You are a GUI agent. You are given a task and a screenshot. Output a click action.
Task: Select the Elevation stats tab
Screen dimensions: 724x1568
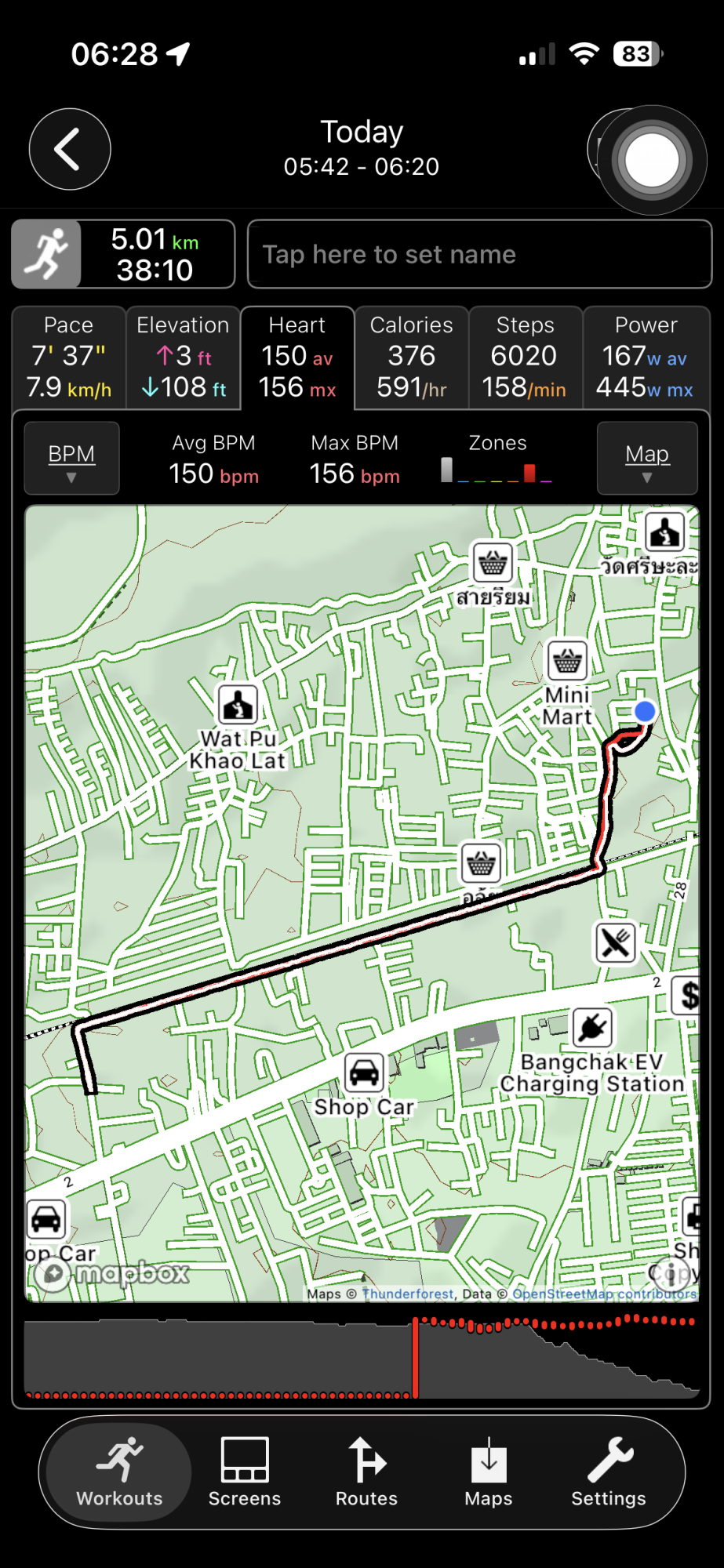[183, 357]
